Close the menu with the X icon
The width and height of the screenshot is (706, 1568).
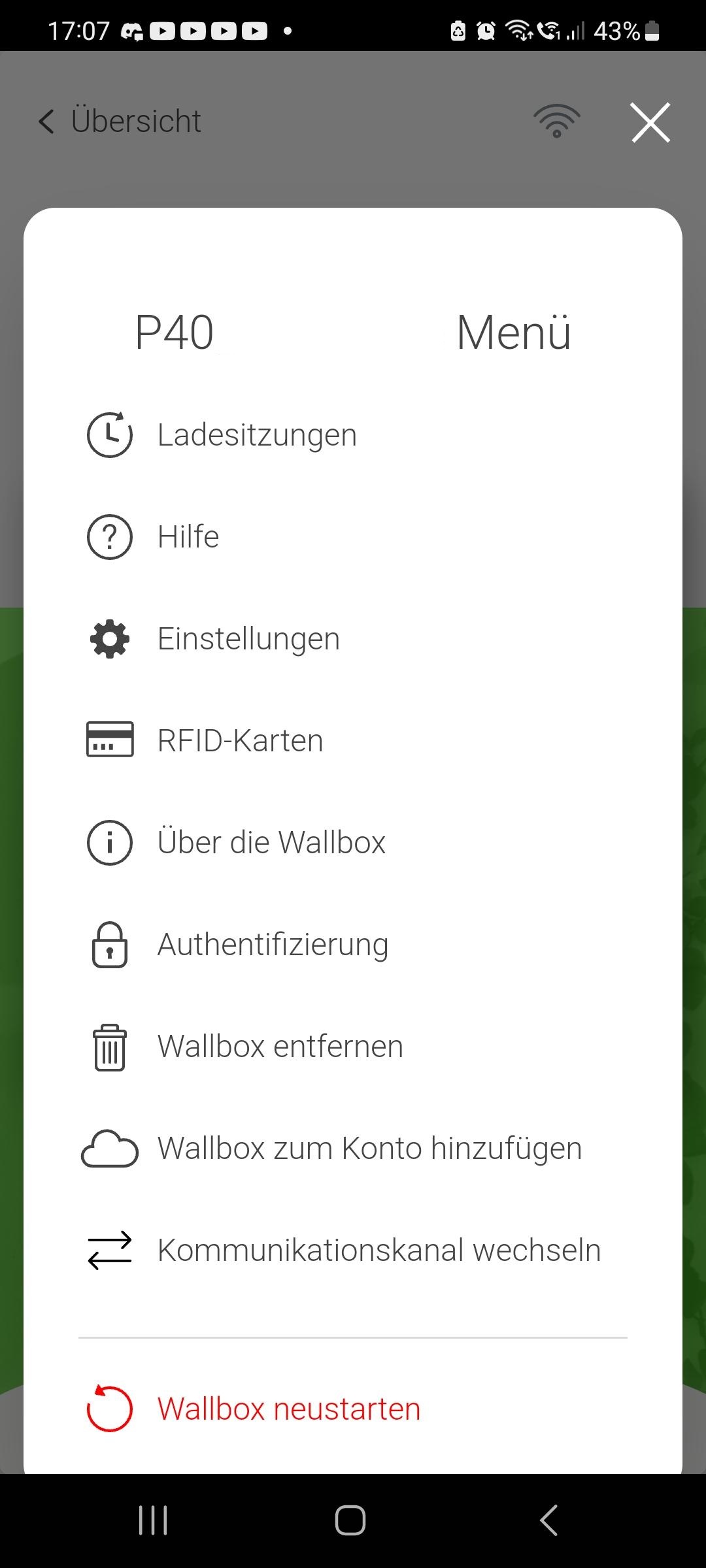pos(650,122)
